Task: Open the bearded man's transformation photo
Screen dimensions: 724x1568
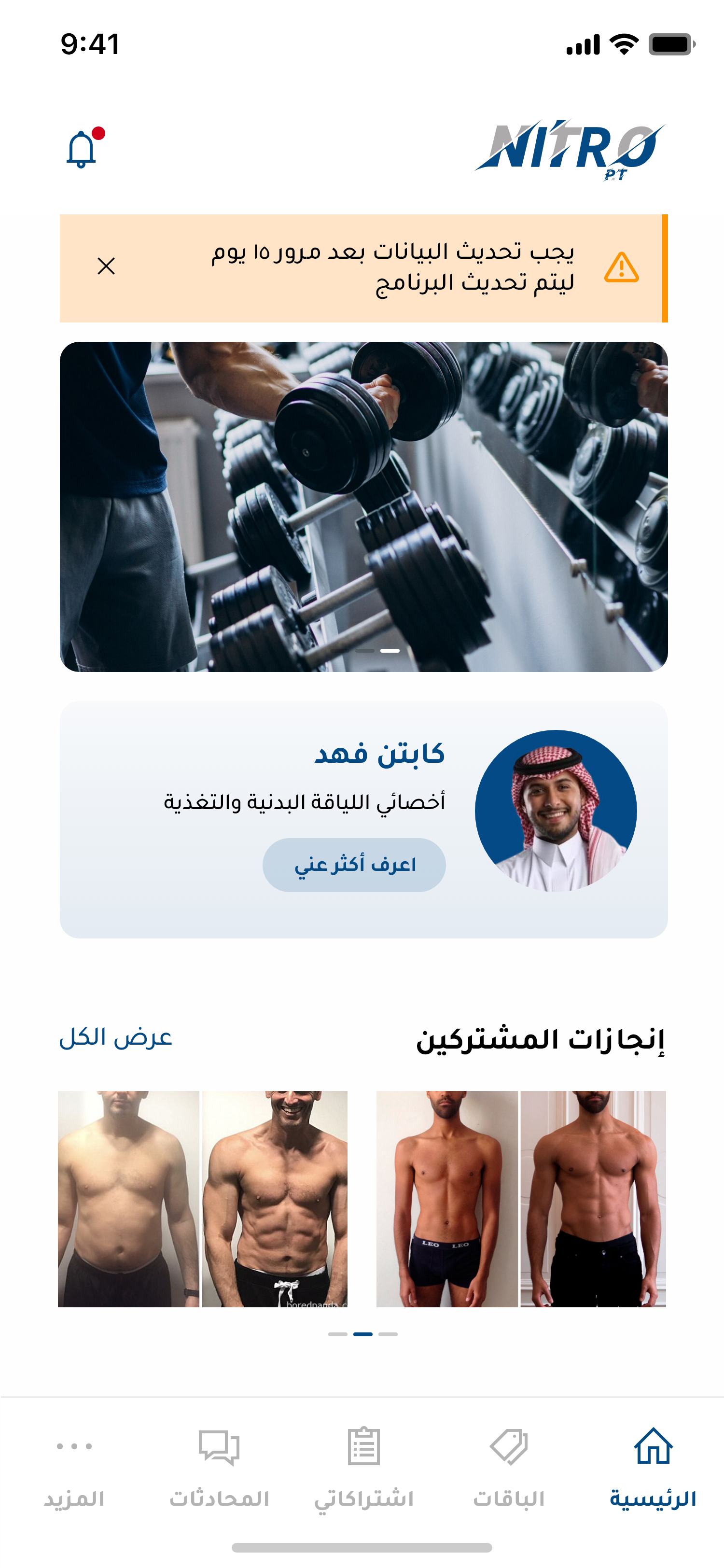Action: [521, 1198]
